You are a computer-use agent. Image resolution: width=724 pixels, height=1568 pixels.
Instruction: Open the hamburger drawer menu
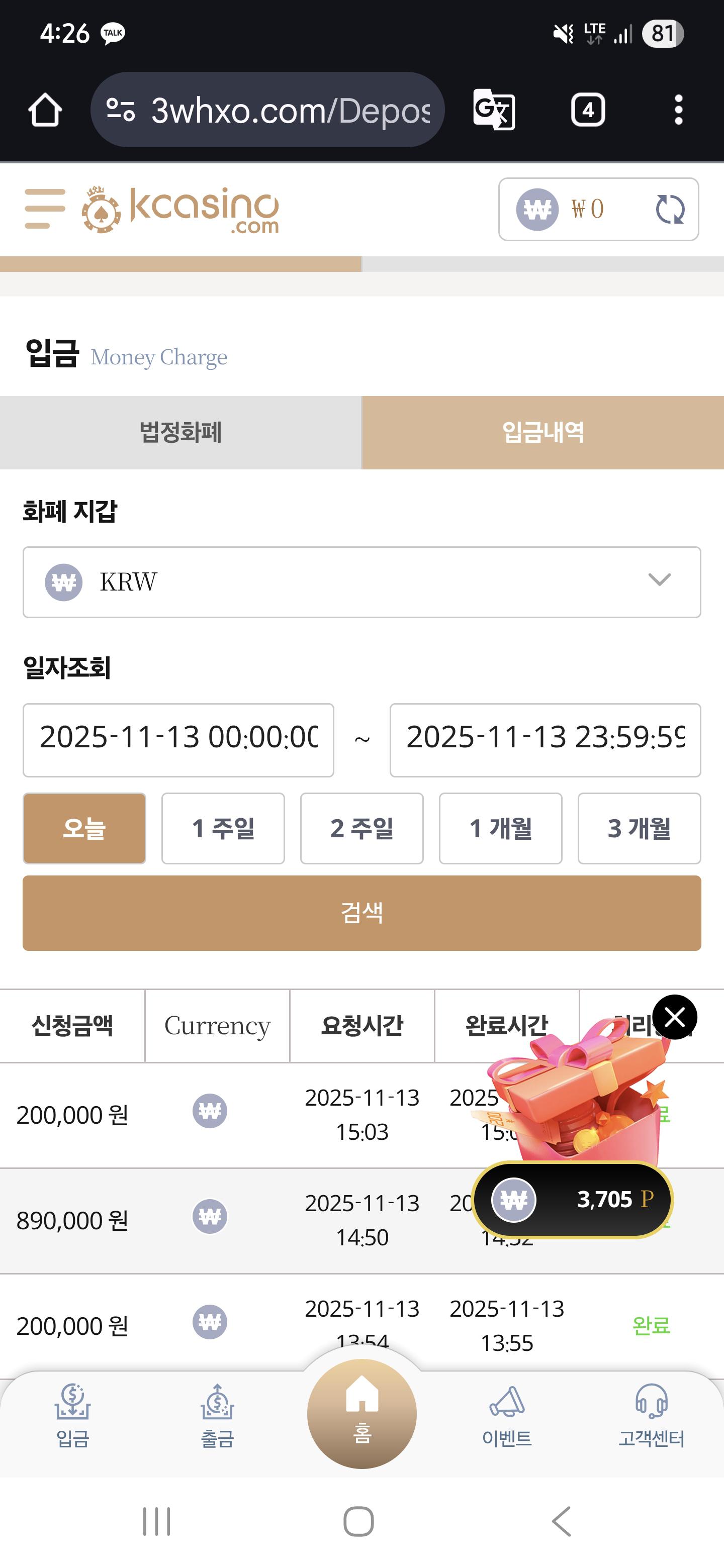[44, 209]
